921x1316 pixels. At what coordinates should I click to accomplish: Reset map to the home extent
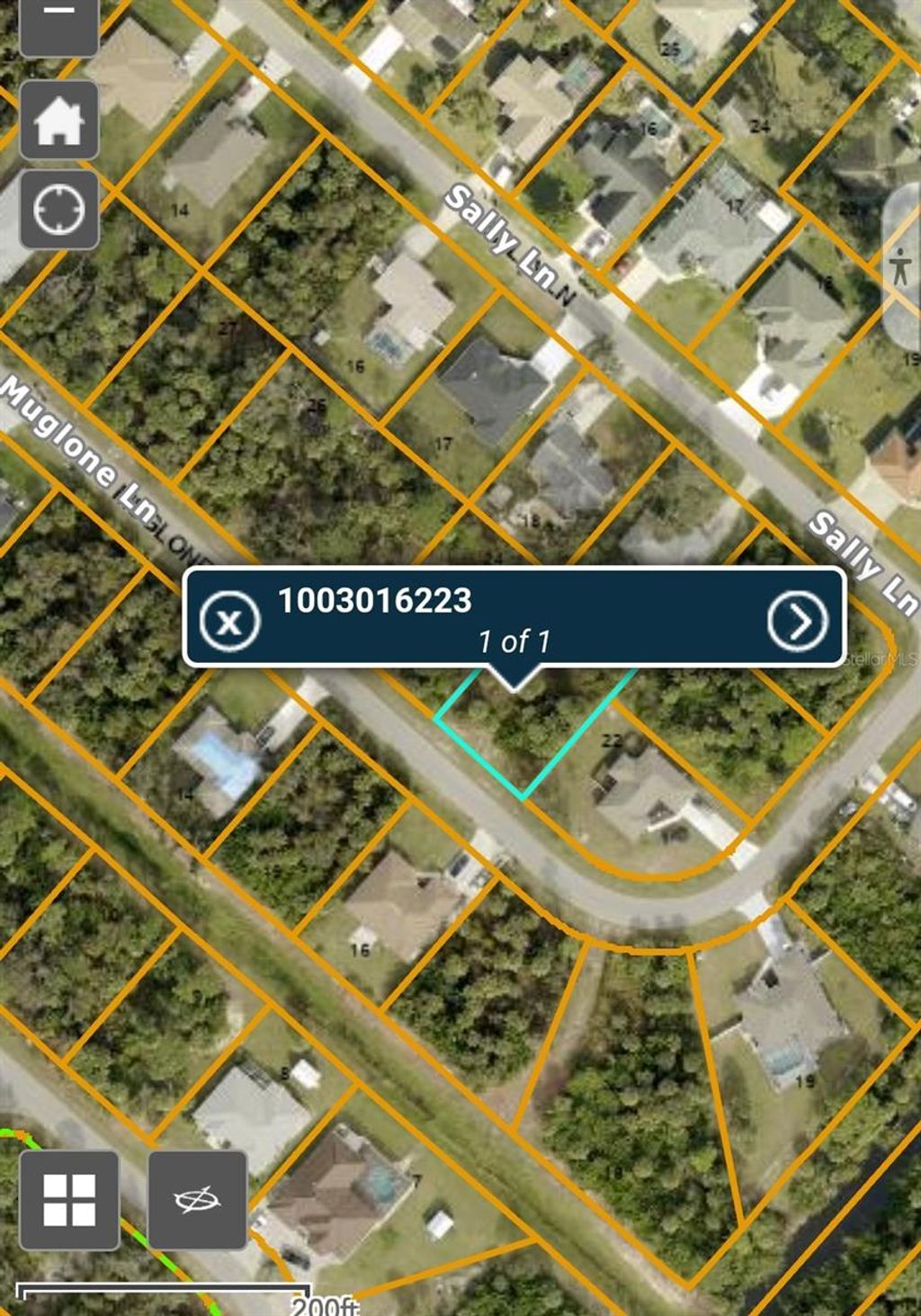coord(58,120)
